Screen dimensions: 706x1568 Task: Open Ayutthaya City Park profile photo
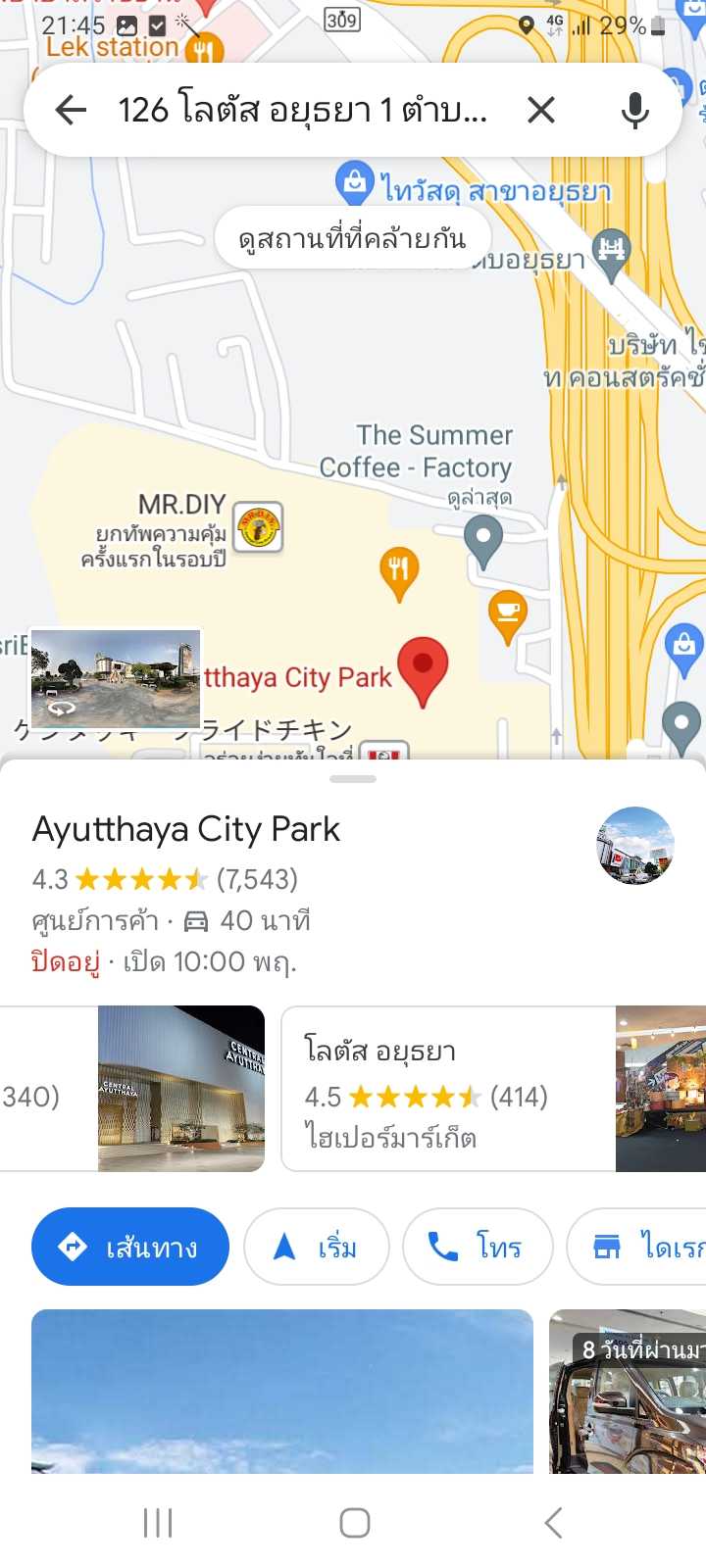635,846
